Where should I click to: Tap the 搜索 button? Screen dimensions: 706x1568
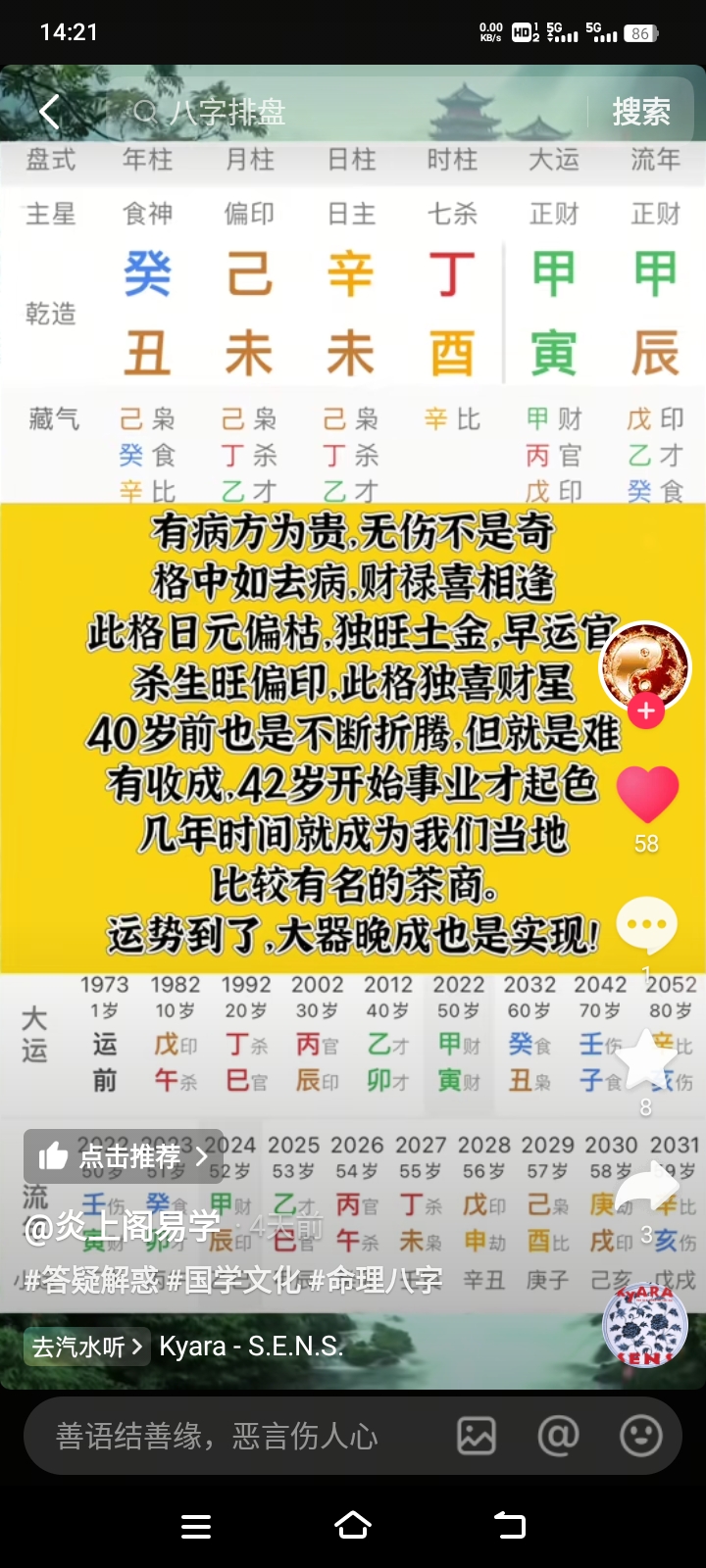point(641,112)
